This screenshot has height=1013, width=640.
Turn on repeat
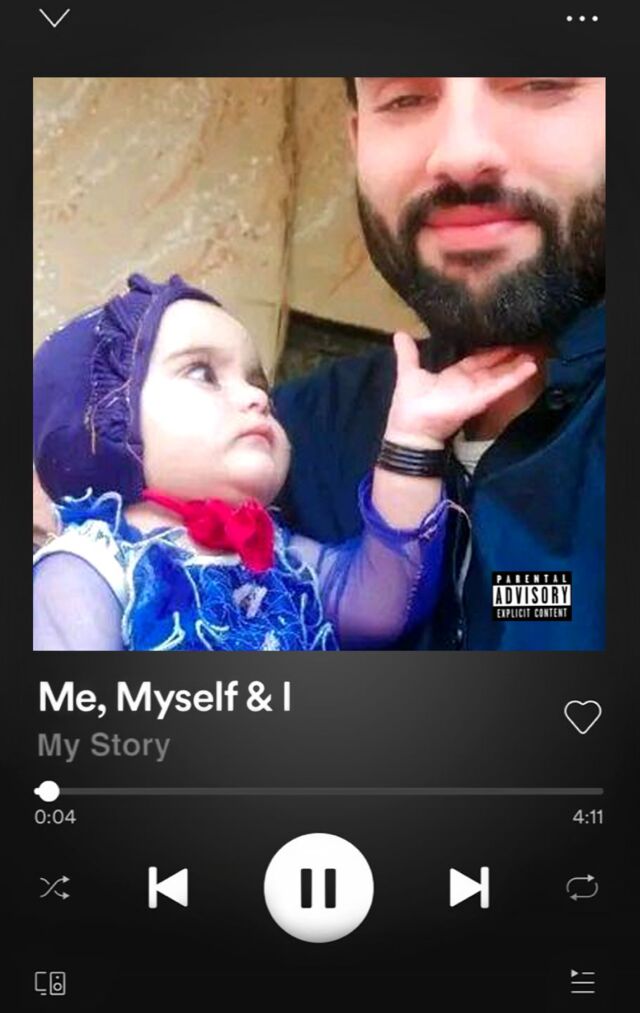[581, 887]
